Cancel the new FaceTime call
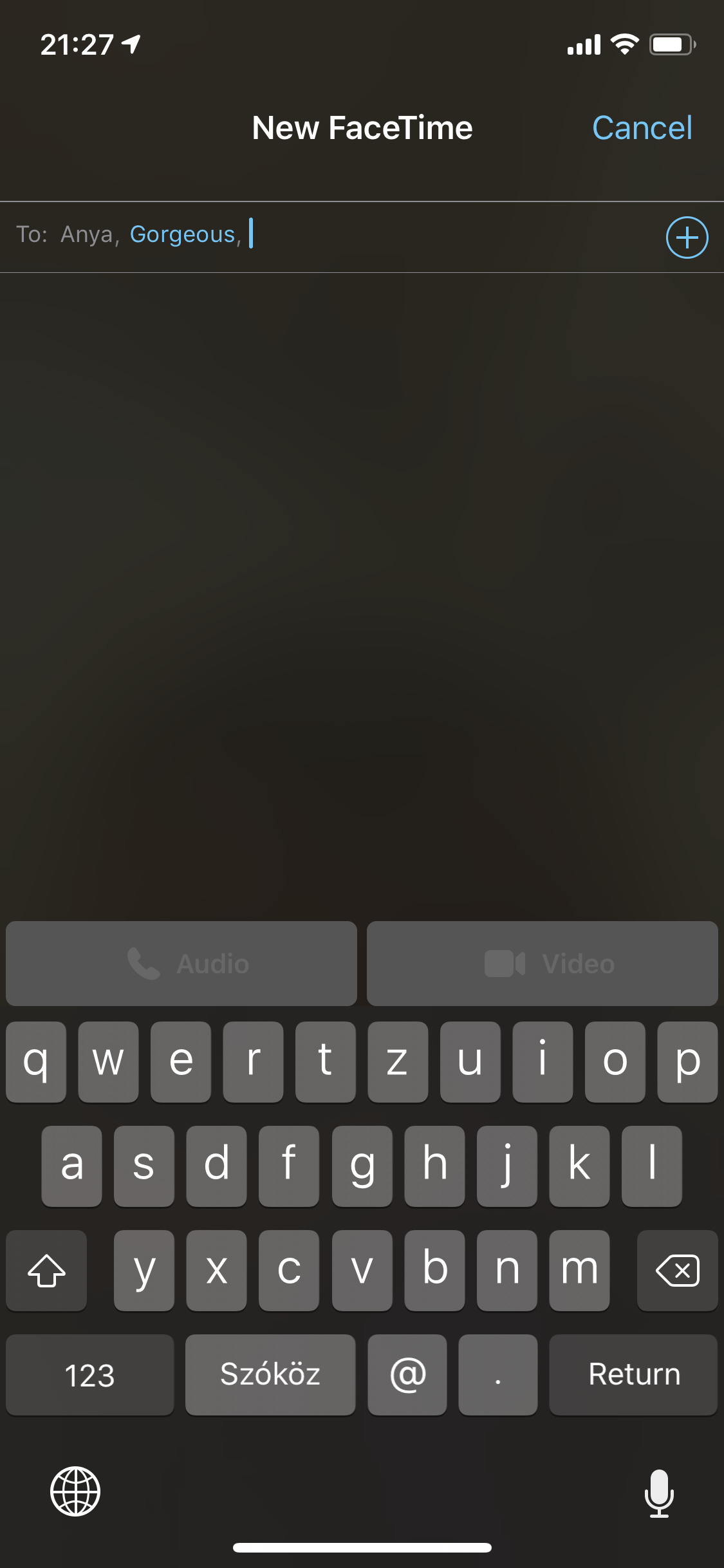 click(642, 127)
